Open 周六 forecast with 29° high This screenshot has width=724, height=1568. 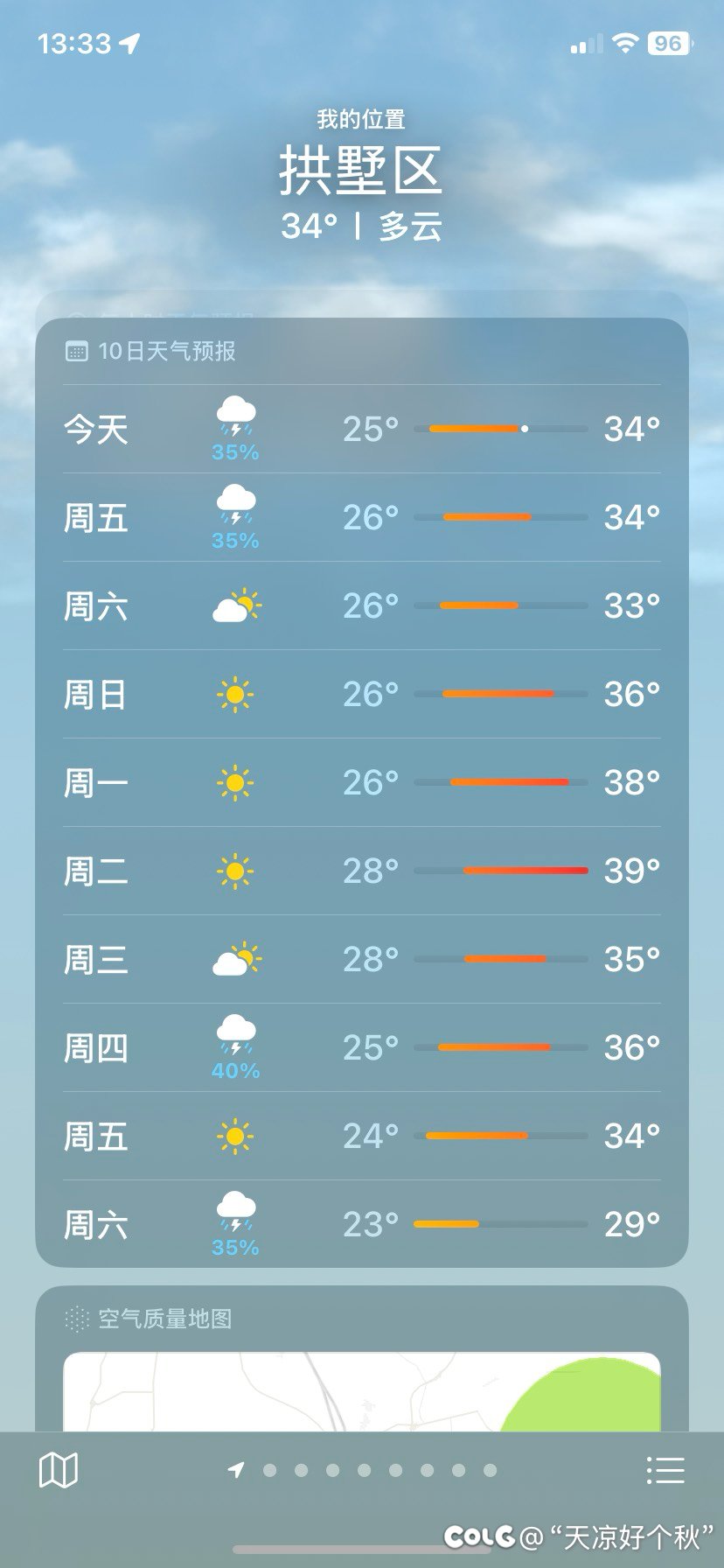(x=361, y=1225)
